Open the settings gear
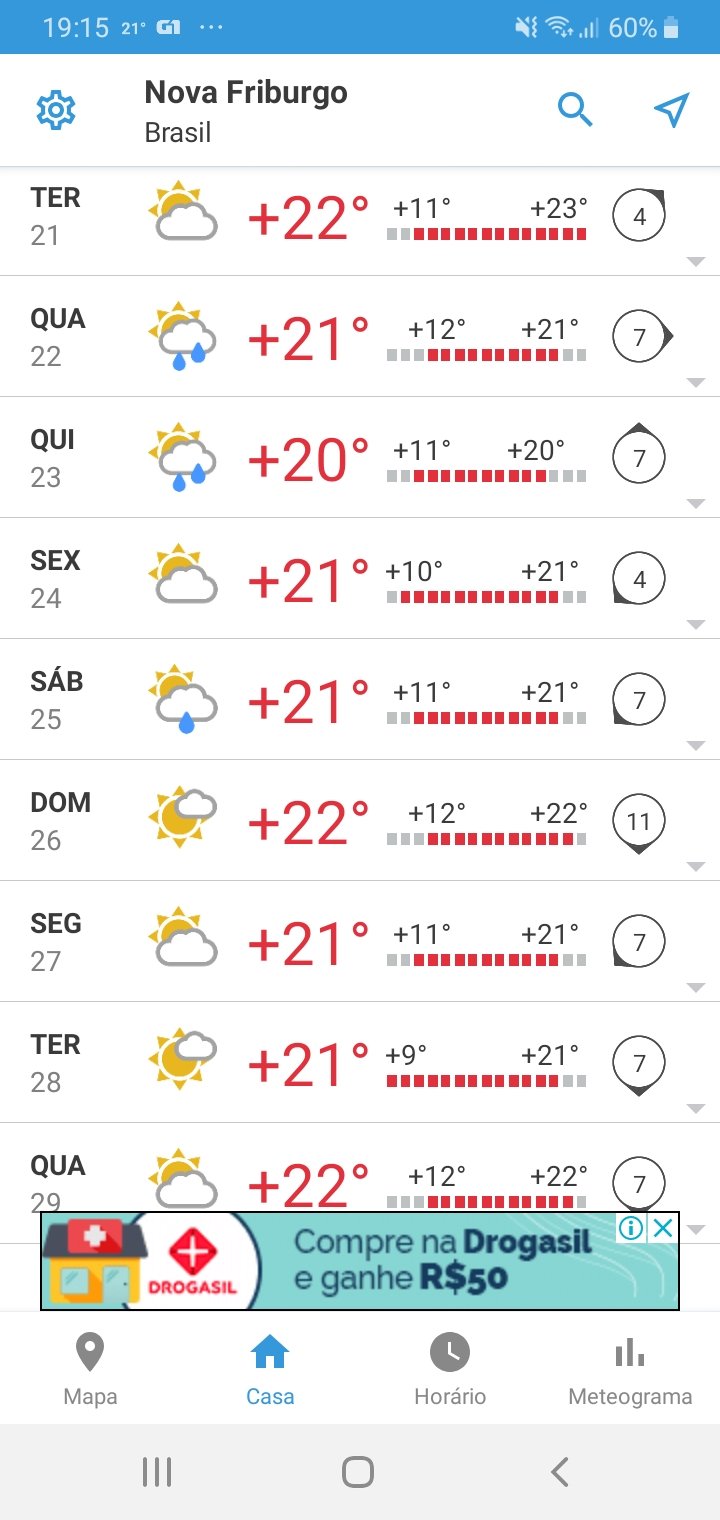720x1520 pixels. [56, 110]
